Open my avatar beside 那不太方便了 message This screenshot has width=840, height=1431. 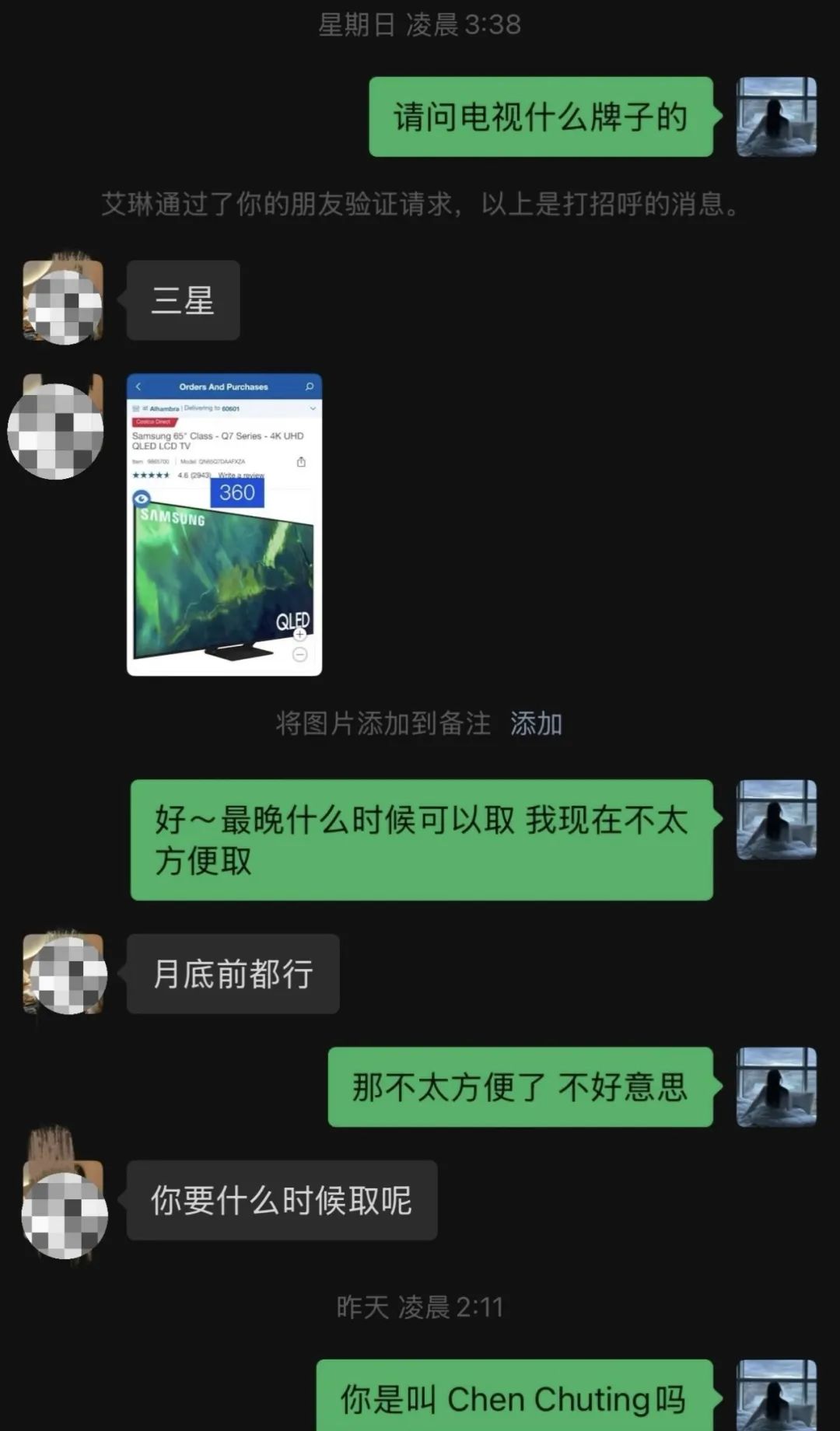tap(776, 1087)
